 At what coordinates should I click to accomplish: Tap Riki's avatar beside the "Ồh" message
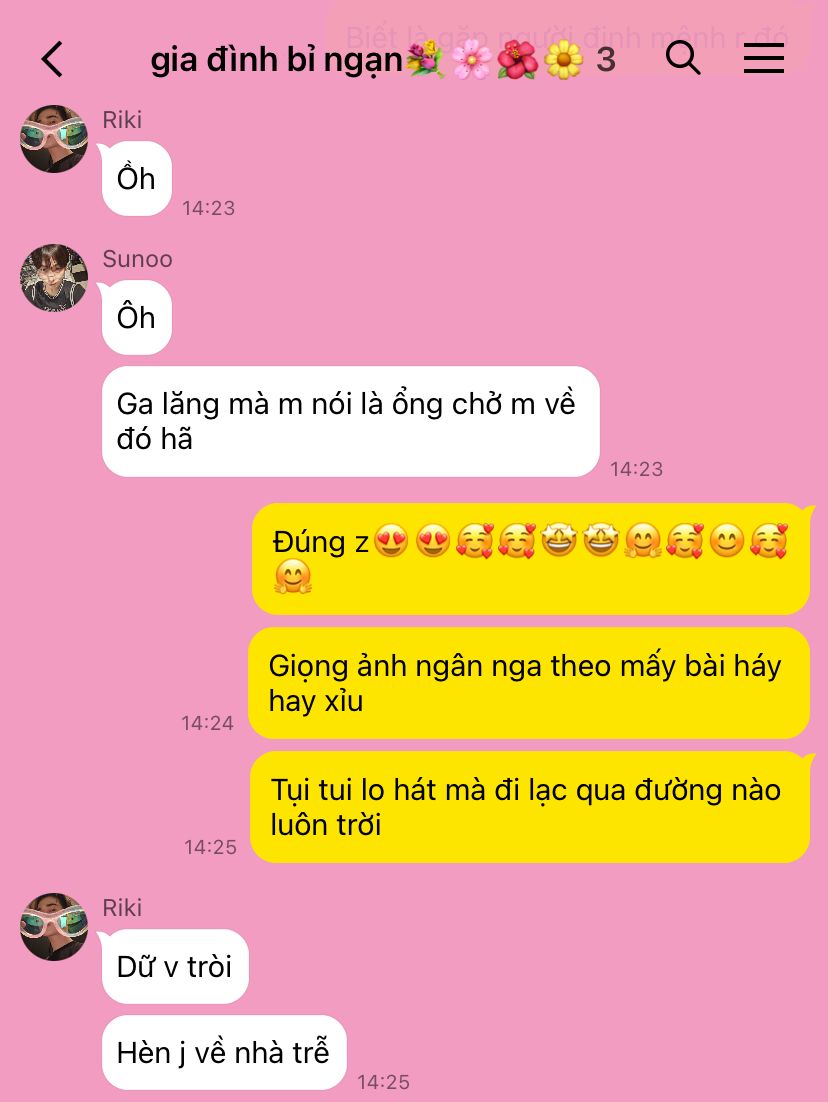[x=54, y=138]
